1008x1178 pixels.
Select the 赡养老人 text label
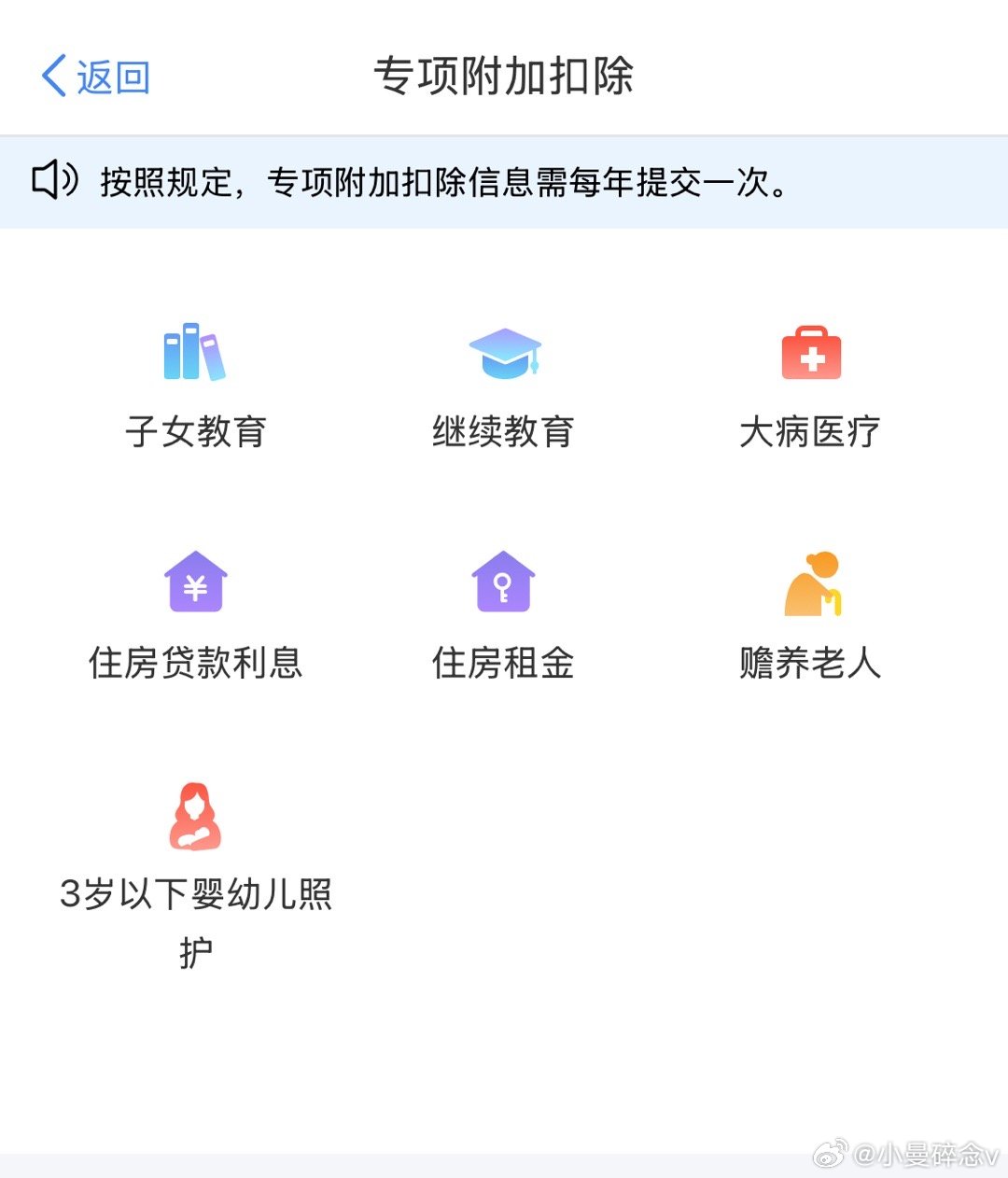[810, 665]
